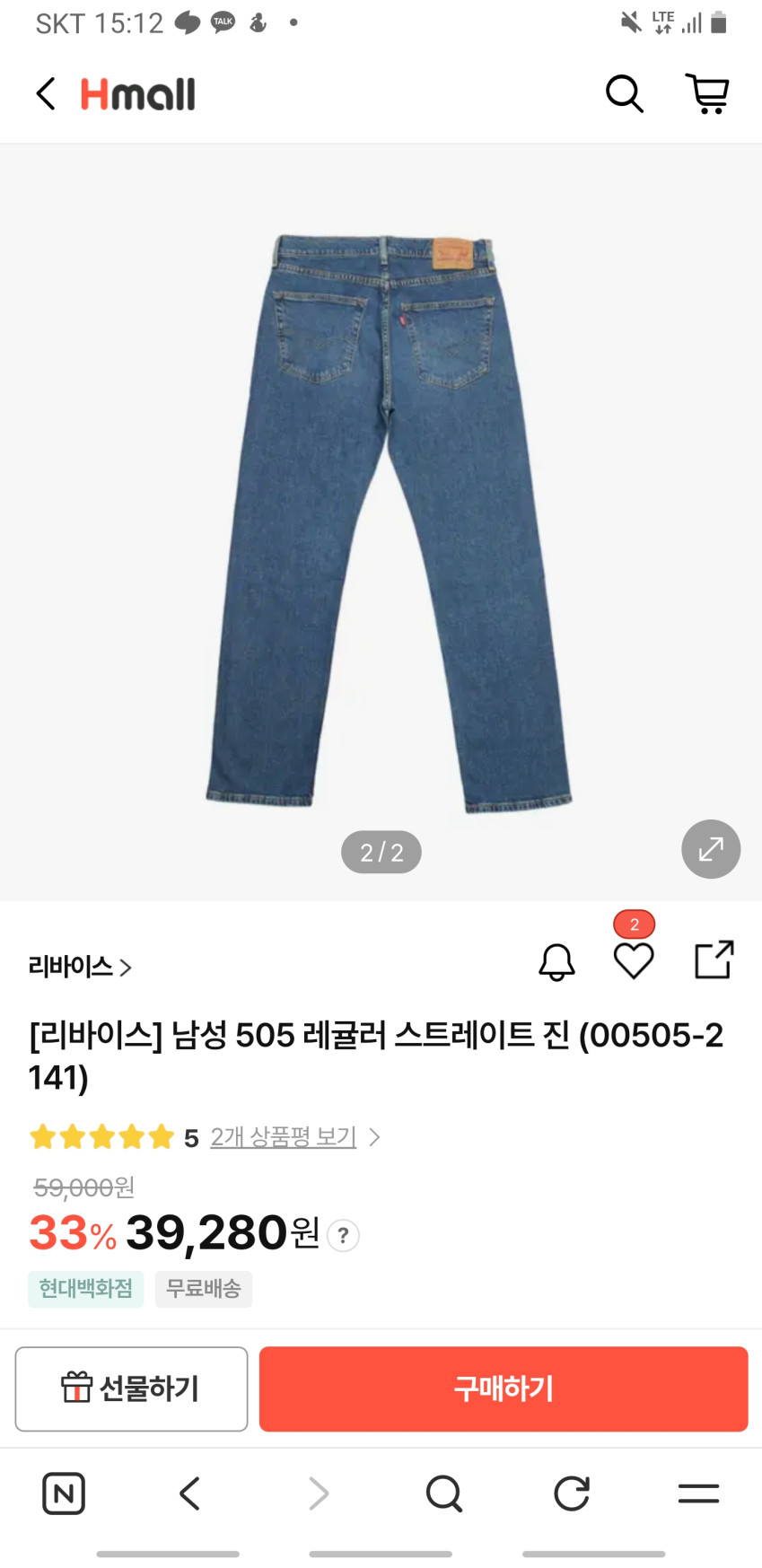Tap 구매하기 to buy now
This screenshot has width=762, height=1568.
click(504, 1388)
